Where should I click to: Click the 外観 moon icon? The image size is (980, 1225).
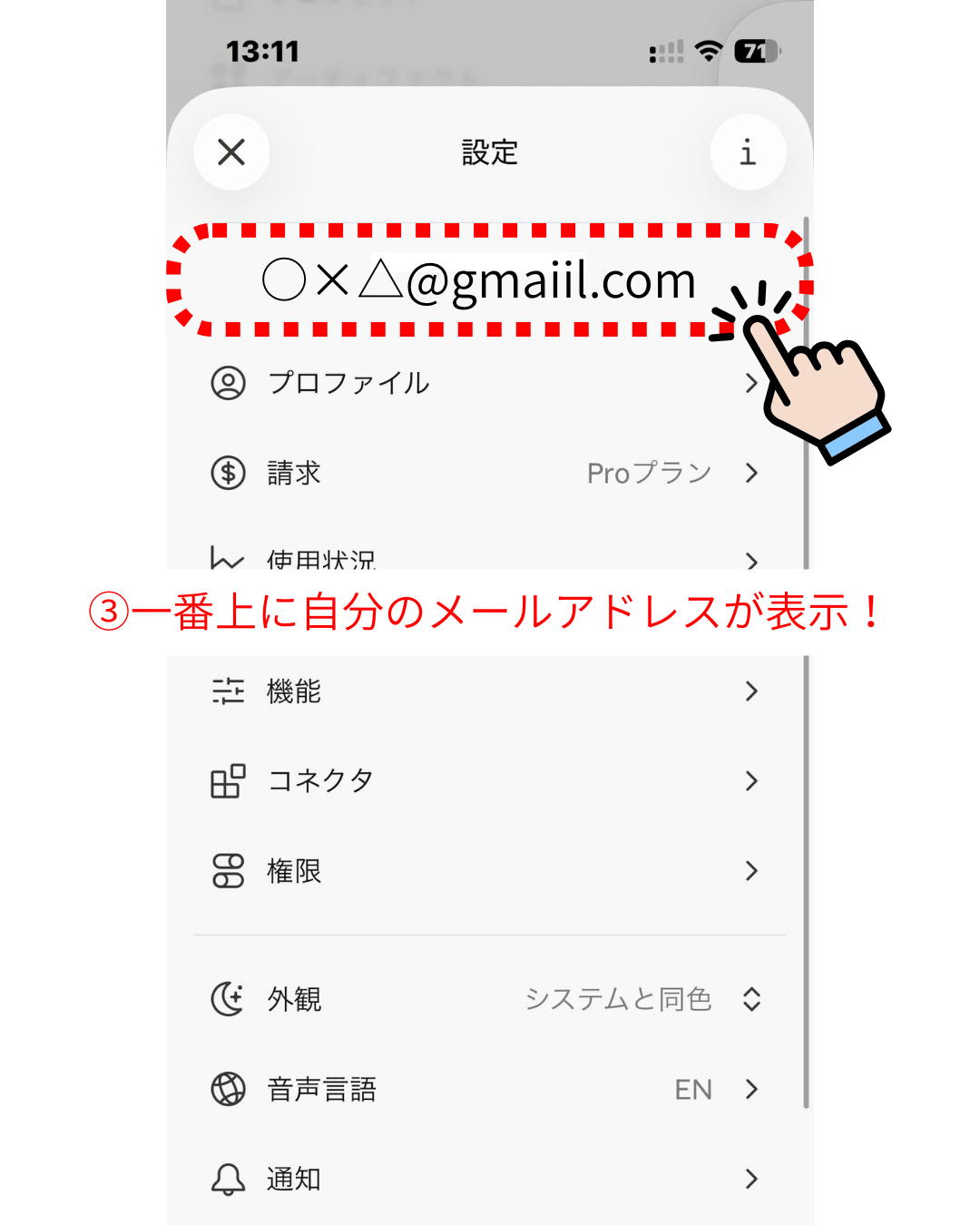tap(229, 998)
